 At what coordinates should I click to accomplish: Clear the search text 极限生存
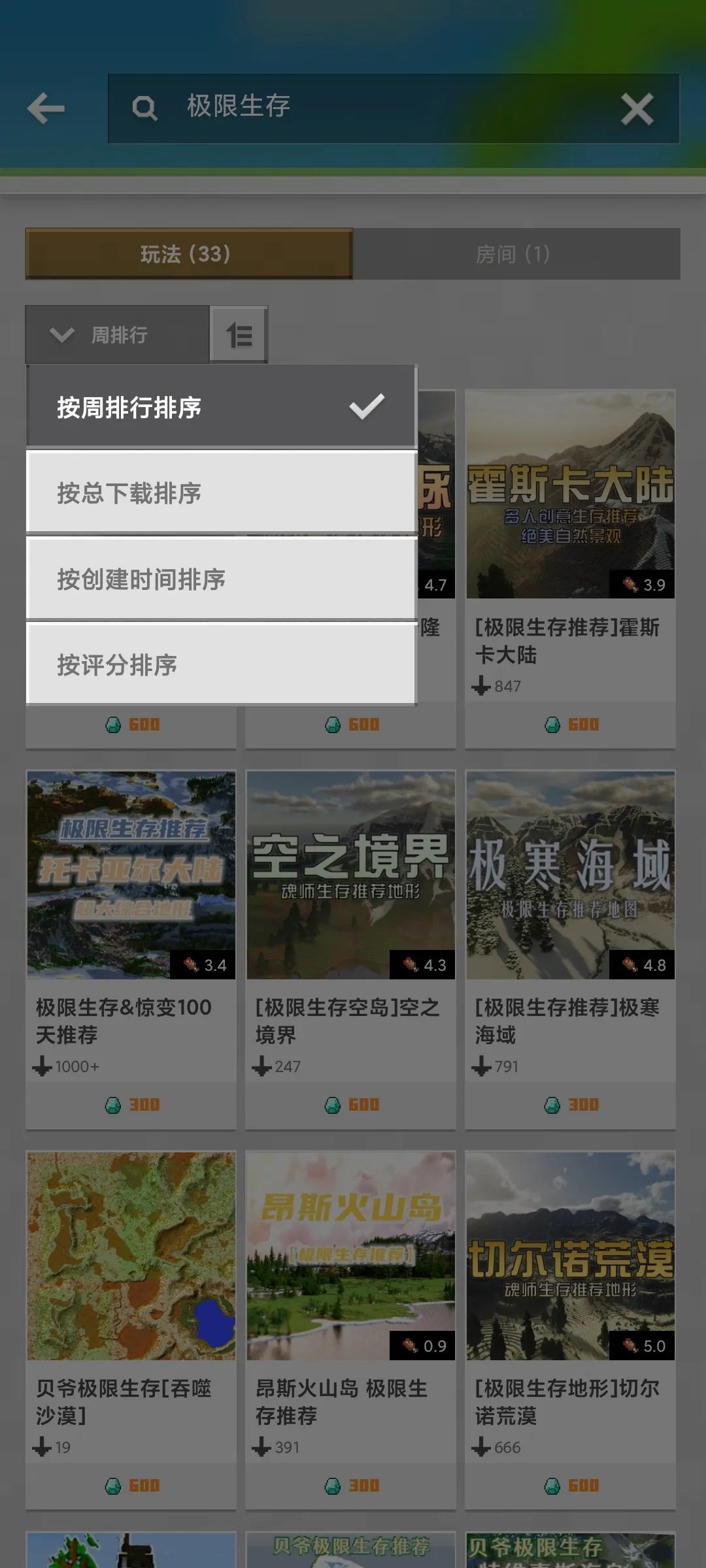(637, 108)
